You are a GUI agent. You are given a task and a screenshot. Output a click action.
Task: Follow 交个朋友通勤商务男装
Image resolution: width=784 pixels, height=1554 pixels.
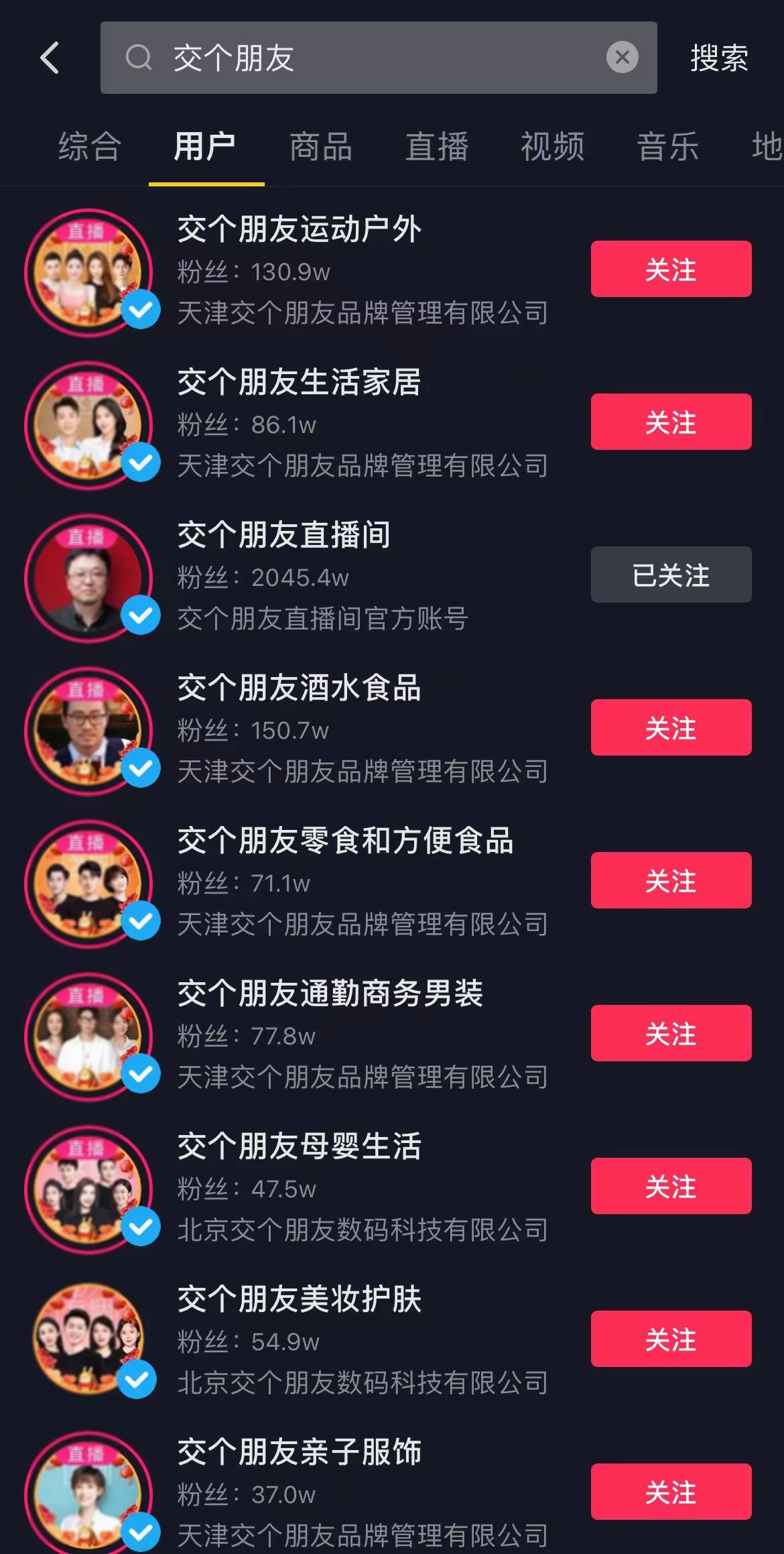tap(671, 1033)
